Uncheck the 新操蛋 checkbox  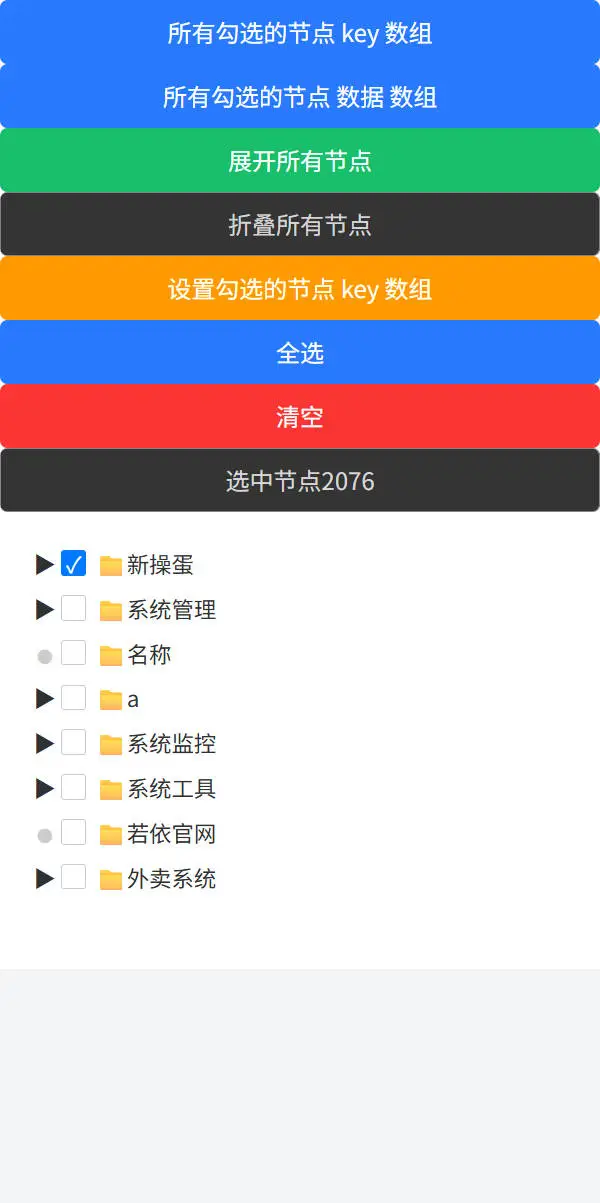tap(73, 564)
